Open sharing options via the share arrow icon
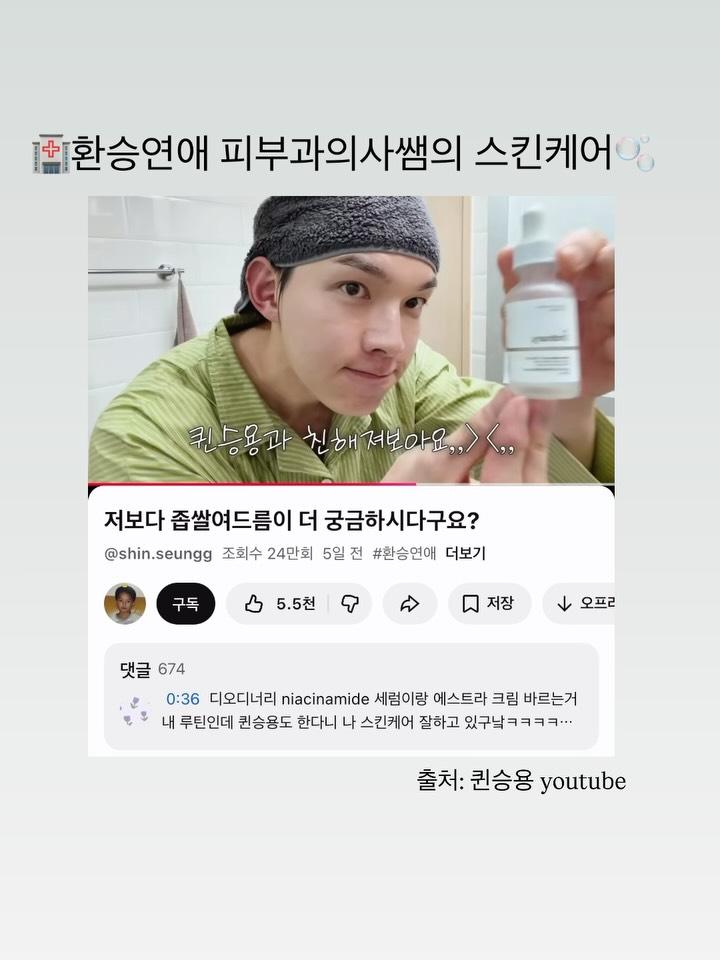This screenshot has width=720, height=960. tap(409, 604)
